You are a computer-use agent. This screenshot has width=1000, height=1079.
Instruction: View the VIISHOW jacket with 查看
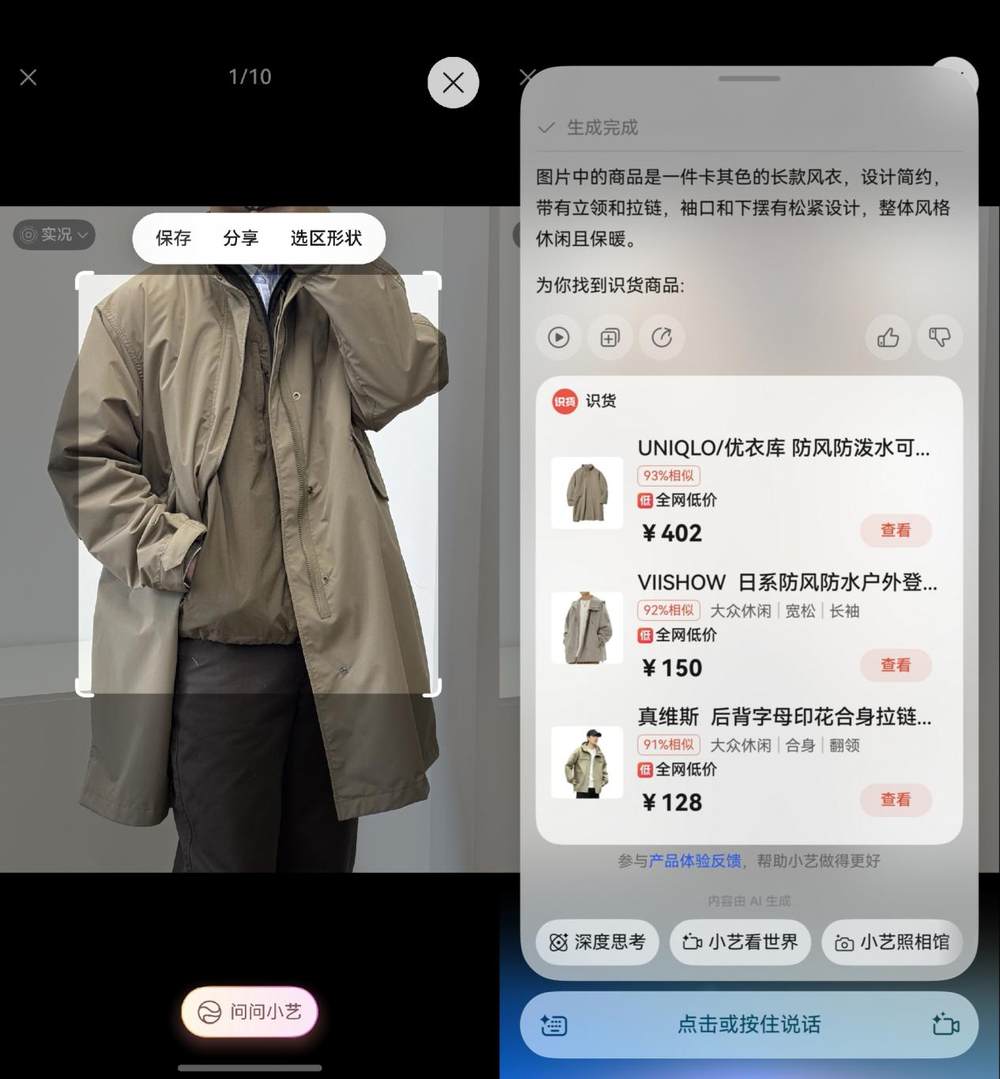click(x=895, y=665)
